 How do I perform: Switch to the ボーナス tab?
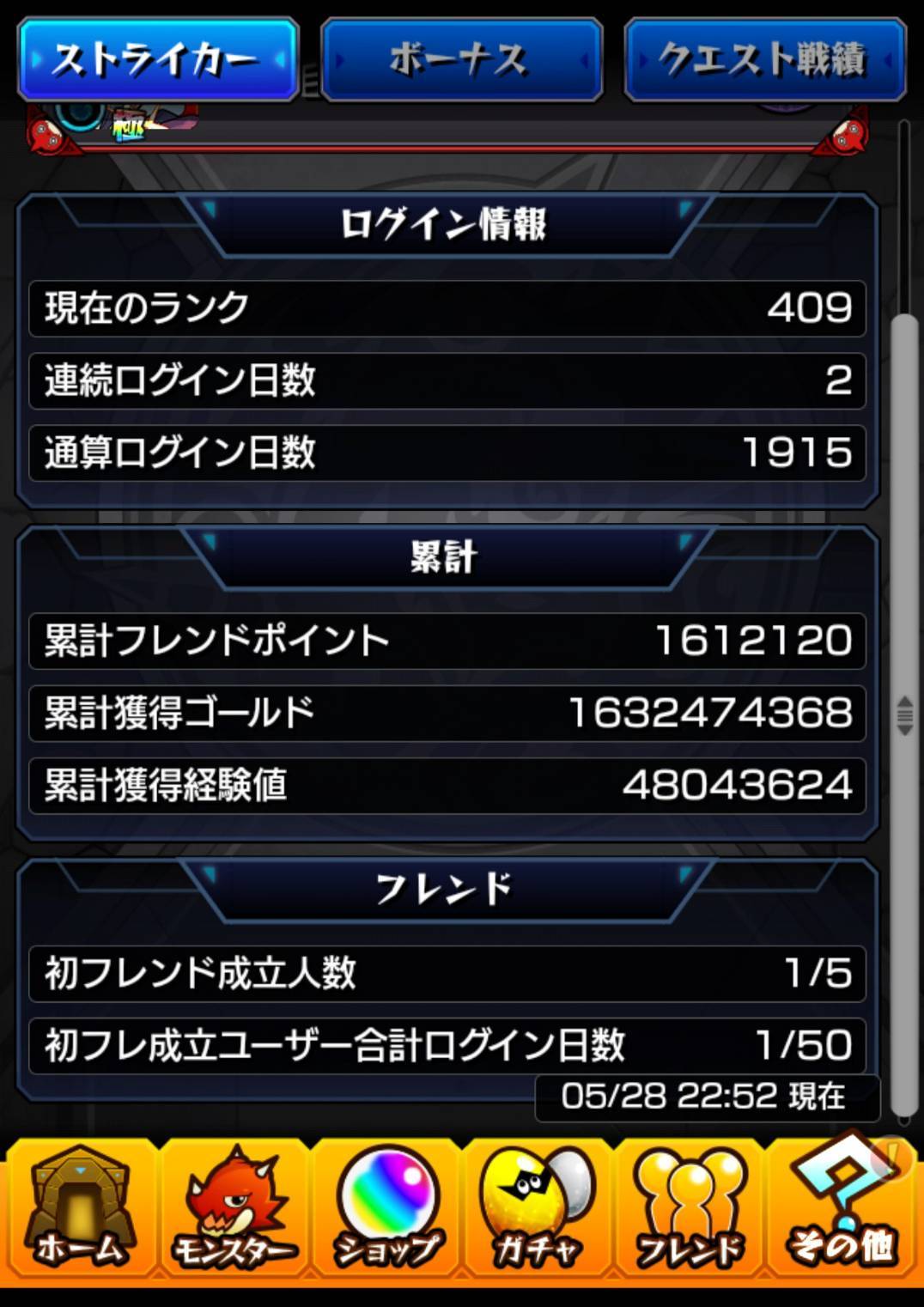point(461,60)
